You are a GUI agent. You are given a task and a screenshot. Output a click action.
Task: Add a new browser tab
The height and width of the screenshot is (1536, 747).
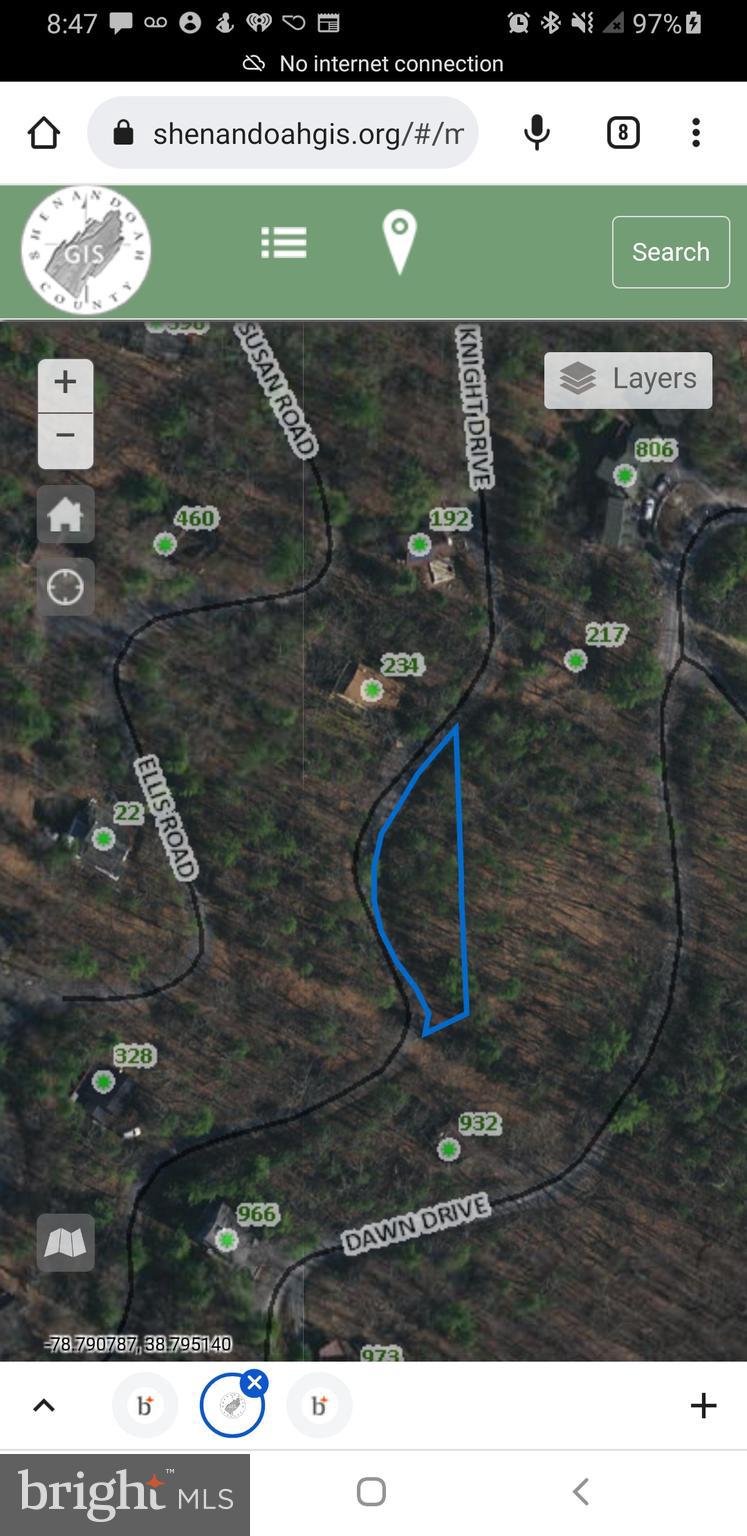(x=704, y=1406)
